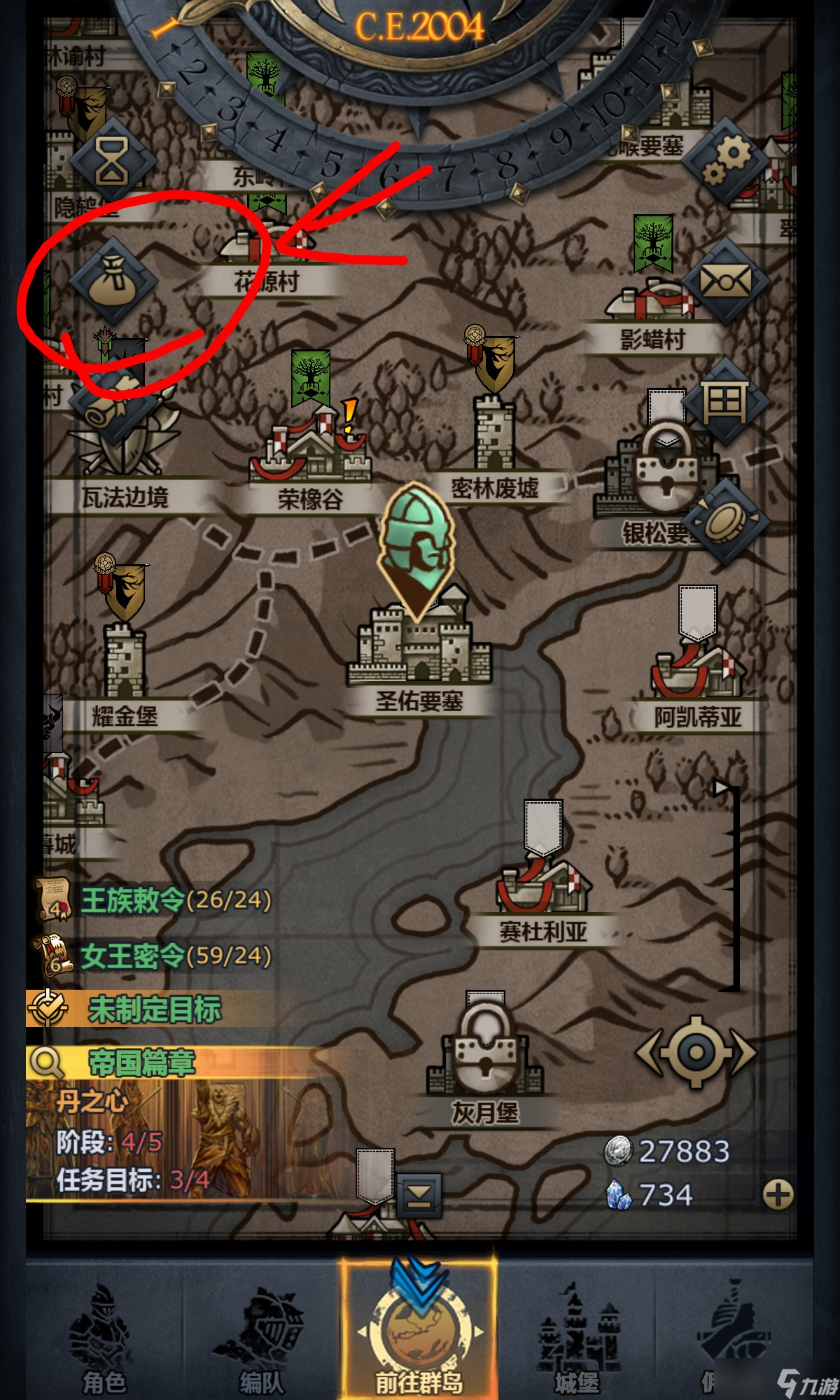The height and width of the screenshot is (1400, 840).
Task: Center map with the crosshair button
Action: [696, 1052]
